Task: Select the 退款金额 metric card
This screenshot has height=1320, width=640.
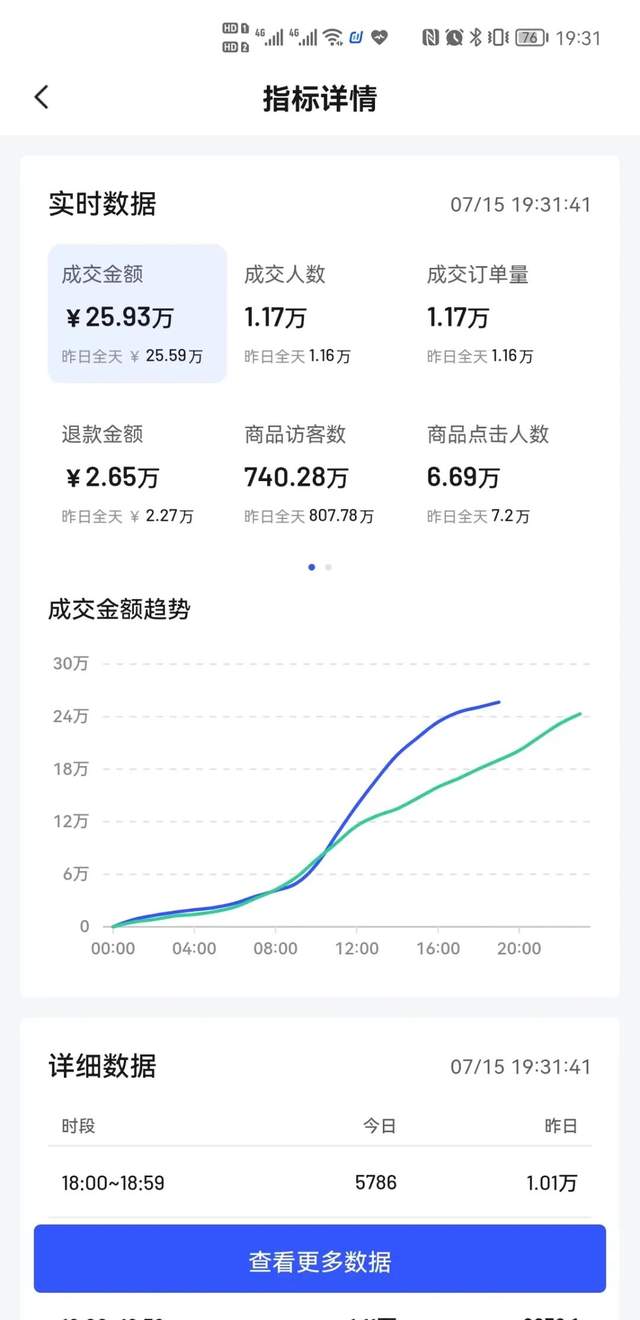Action: (137, 474)
